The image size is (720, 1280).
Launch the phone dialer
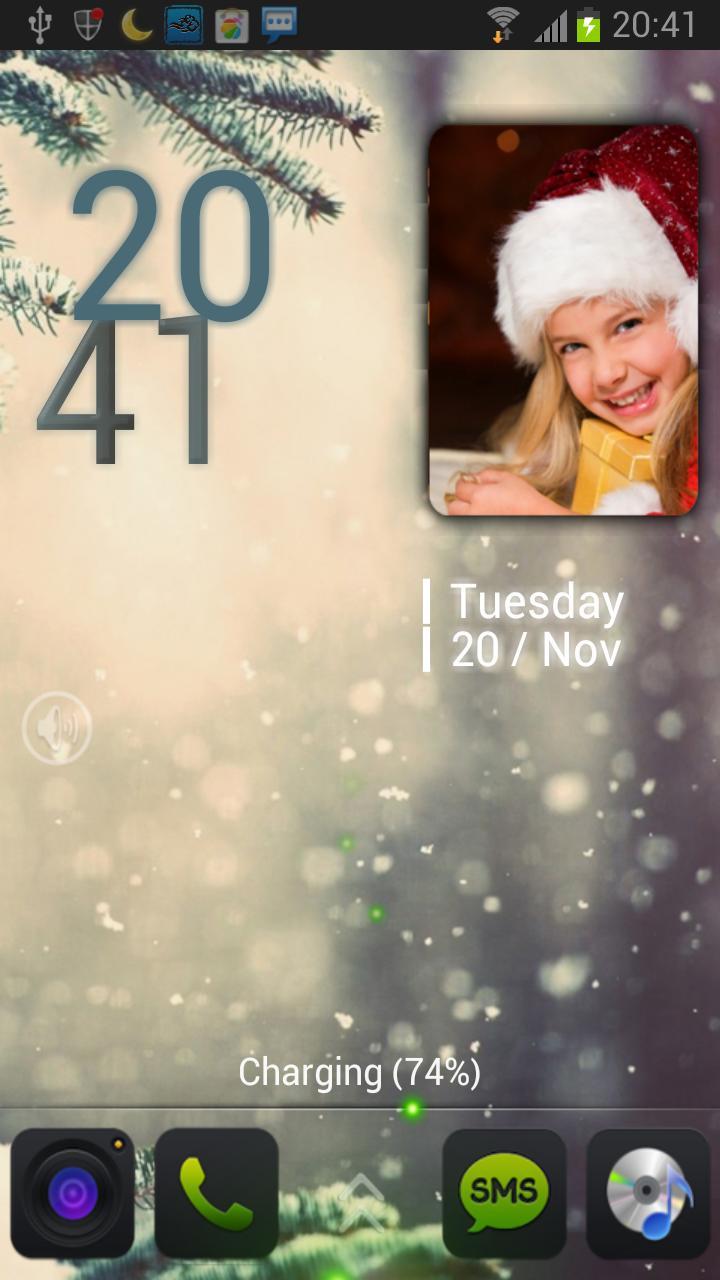pyautogui.click(x=216, y=1192)
